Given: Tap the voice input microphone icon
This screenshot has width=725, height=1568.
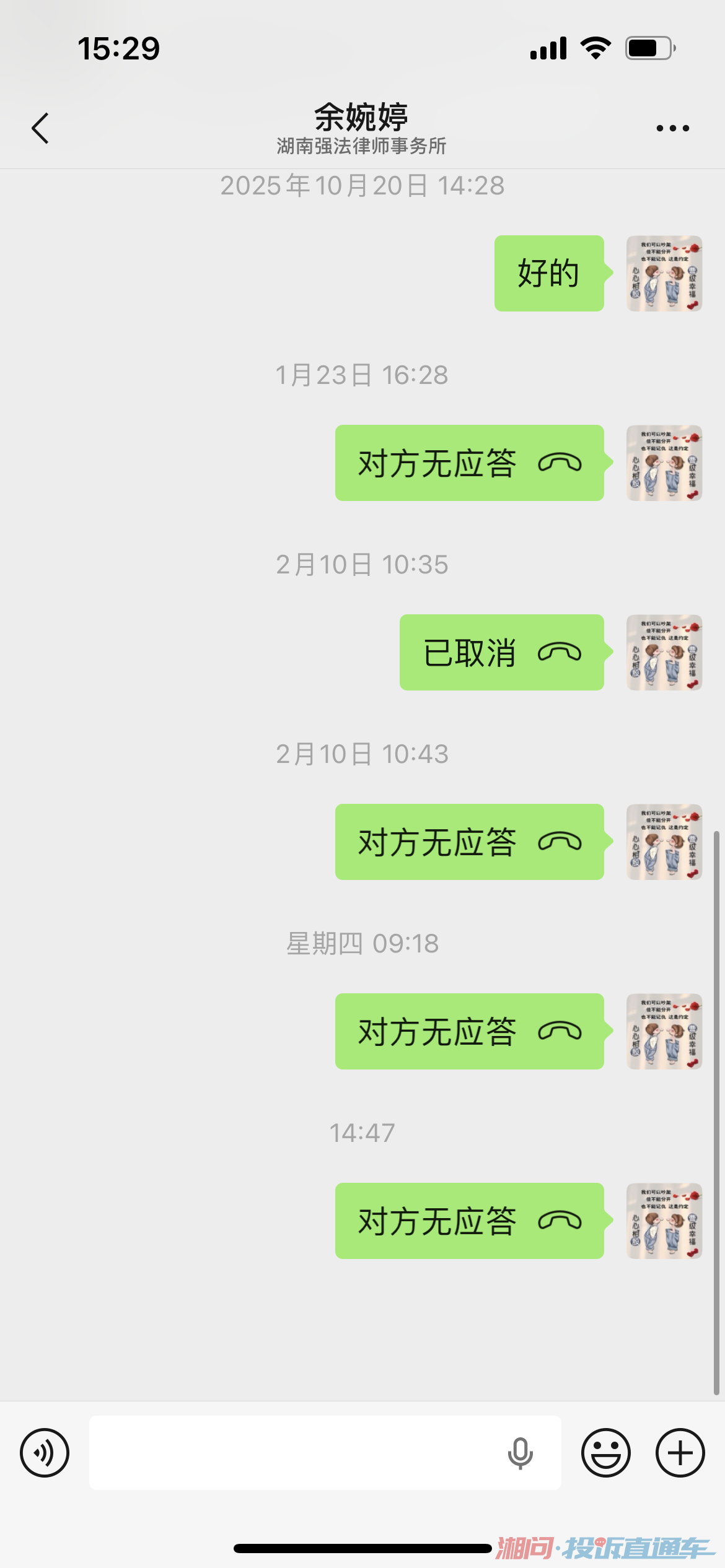Looking at the screenshot, I should 521,1452.
